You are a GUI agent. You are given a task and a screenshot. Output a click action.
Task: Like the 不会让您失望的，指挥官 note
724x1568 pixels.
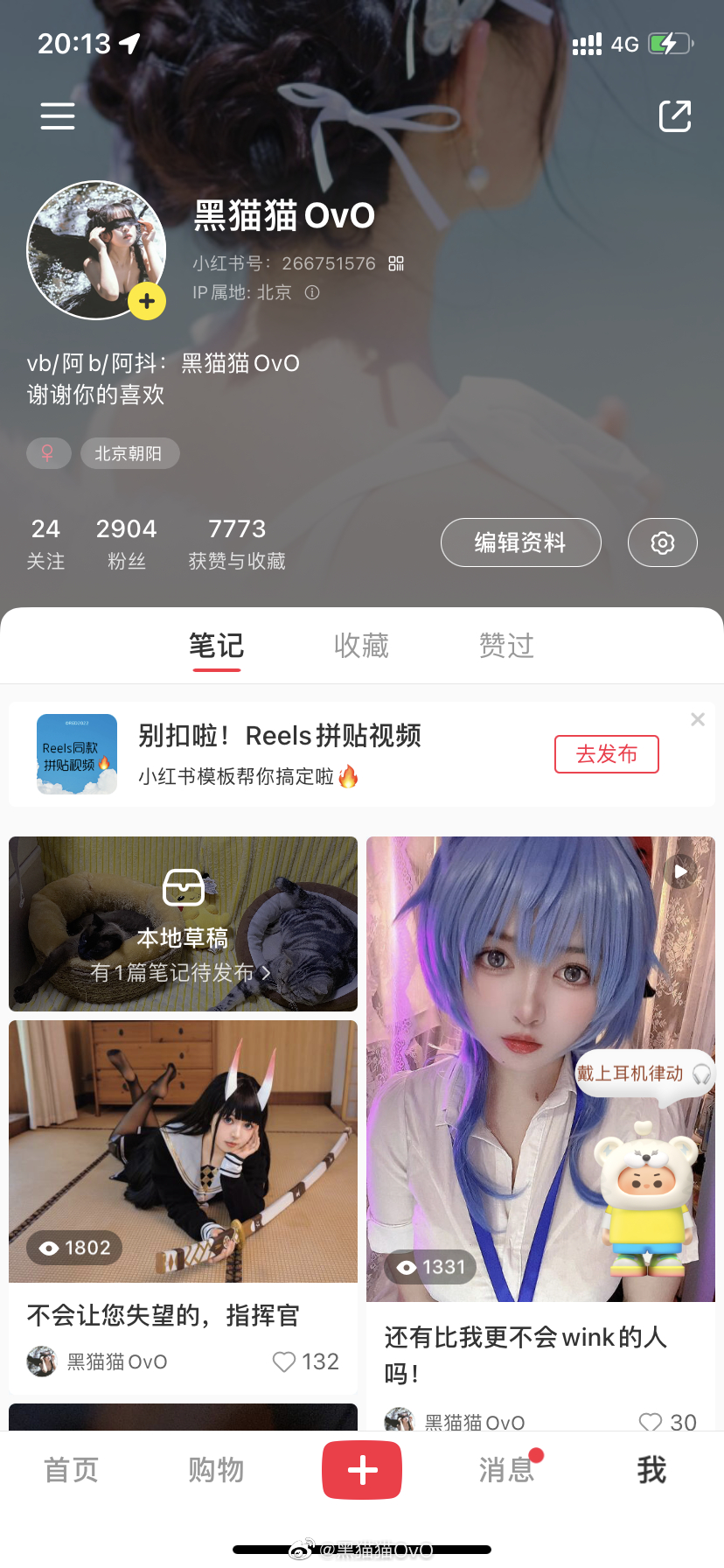click(285, 1361)
